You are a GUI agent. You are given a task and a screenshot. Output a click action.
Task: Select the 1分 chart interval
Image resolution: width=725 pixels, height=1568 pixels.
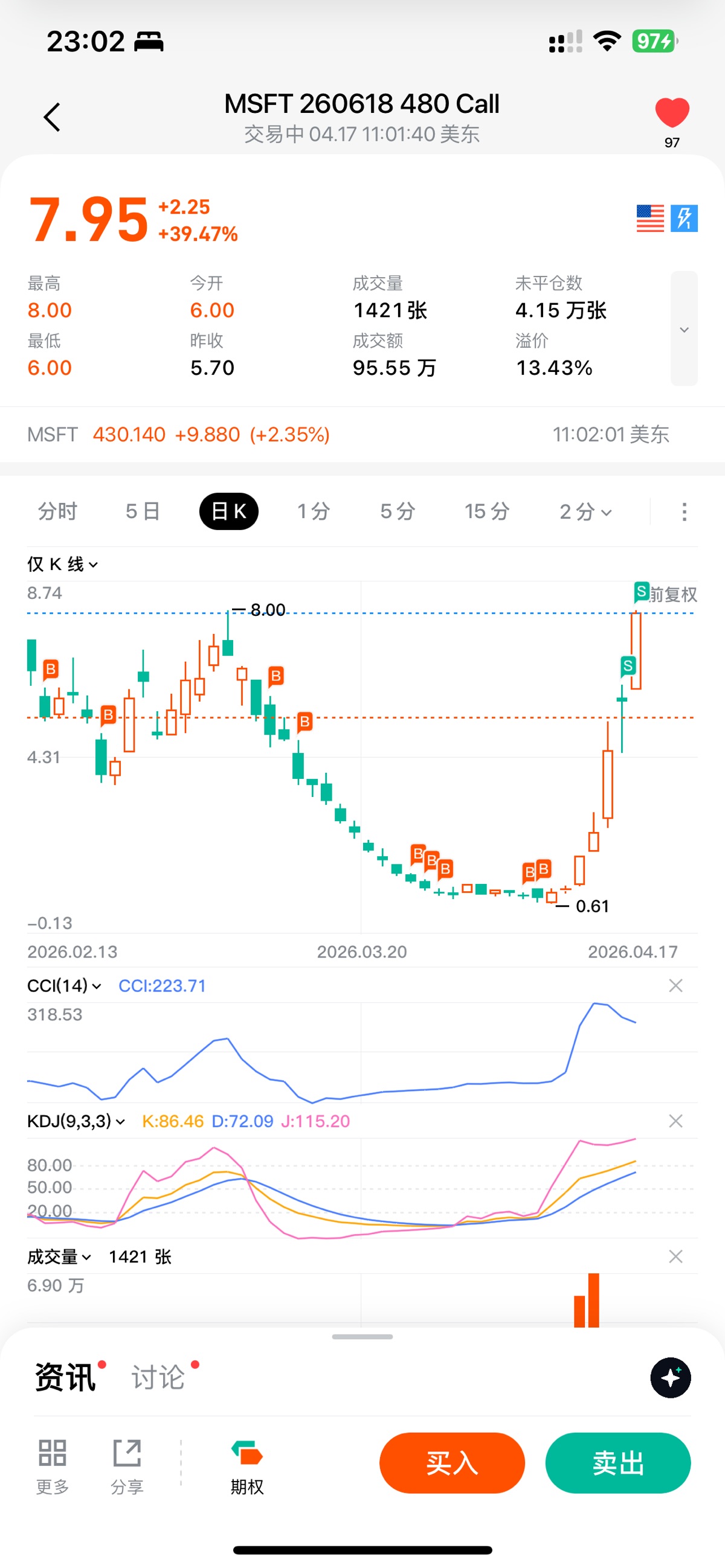coord(313,511)
